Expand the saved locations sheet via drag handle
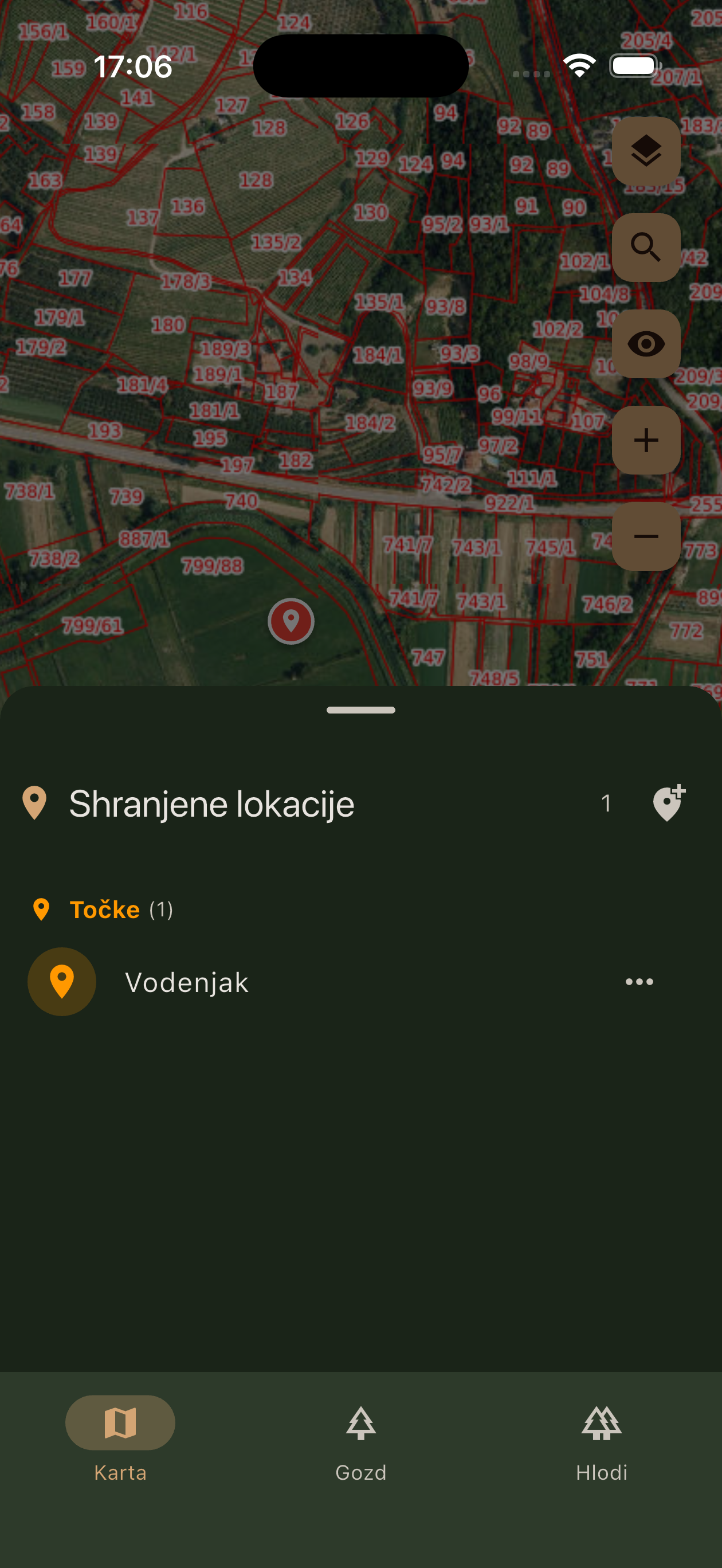Viewport: 722px width, 1568px height. pos(361,709)
